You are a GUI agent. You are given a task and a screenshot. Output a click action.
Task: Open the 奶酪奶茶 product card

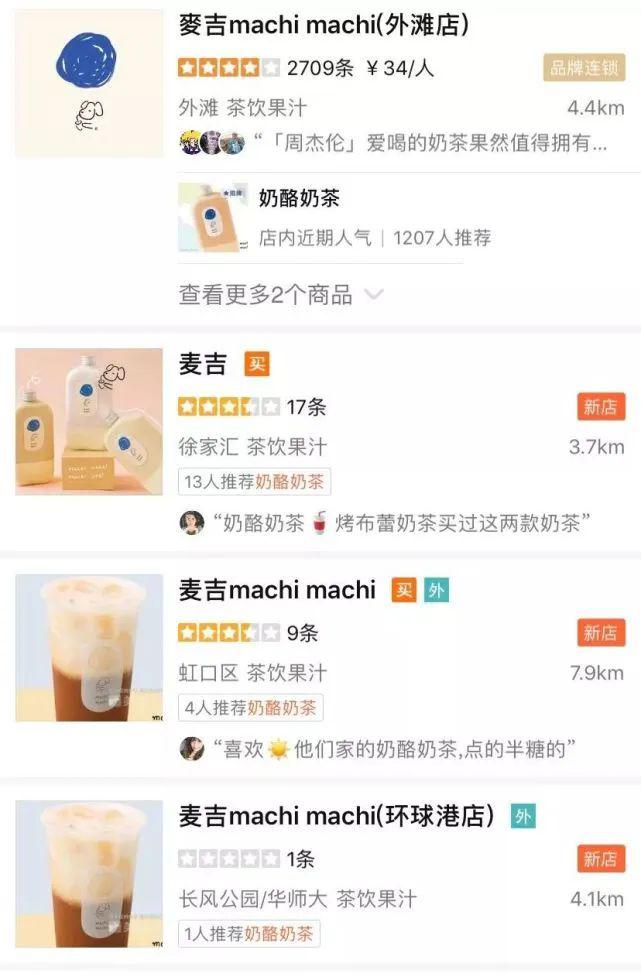298,199
